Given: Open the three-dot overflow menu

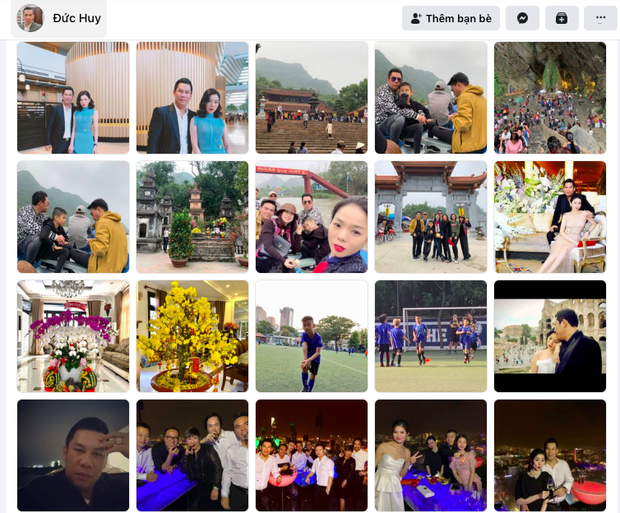Looking at the screenshot, I should point(600,18).
